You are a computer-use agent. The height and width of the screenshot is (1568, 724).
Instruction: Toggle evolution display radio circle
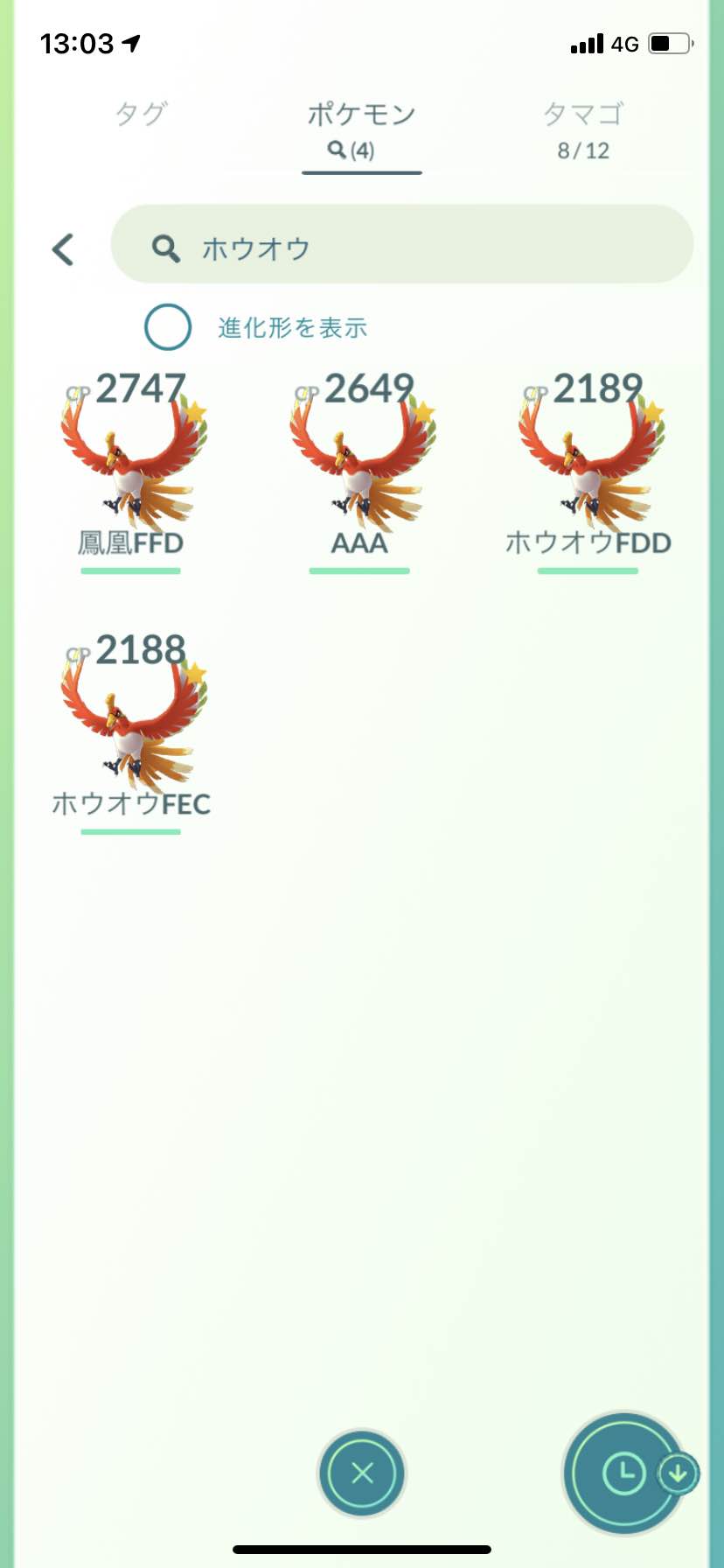pyautogui.click(x=169, y=326)
